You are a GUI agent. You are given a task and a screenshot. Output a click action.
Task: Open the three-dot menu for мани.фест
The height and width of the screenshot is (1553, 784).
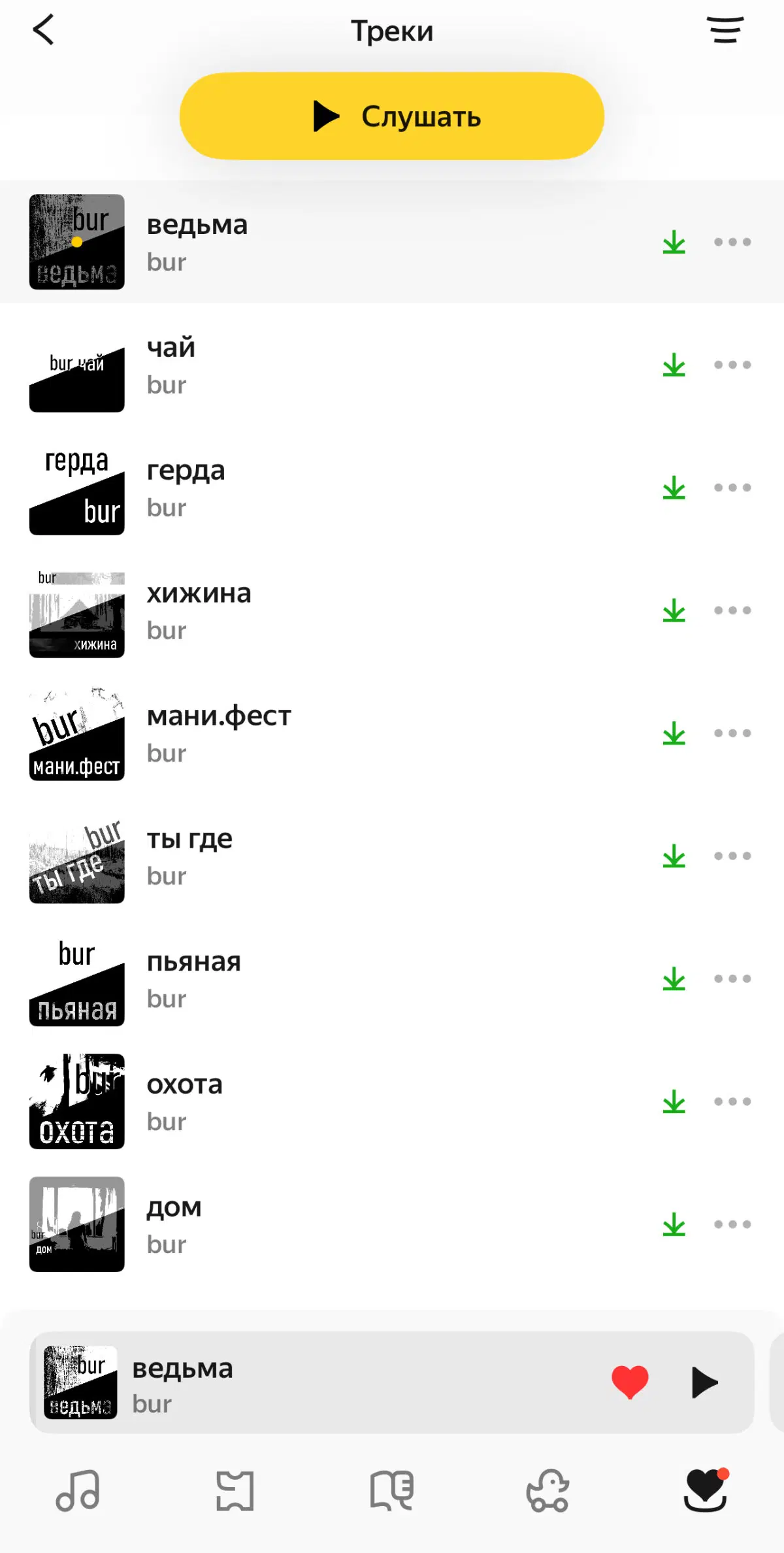[732, 733]
